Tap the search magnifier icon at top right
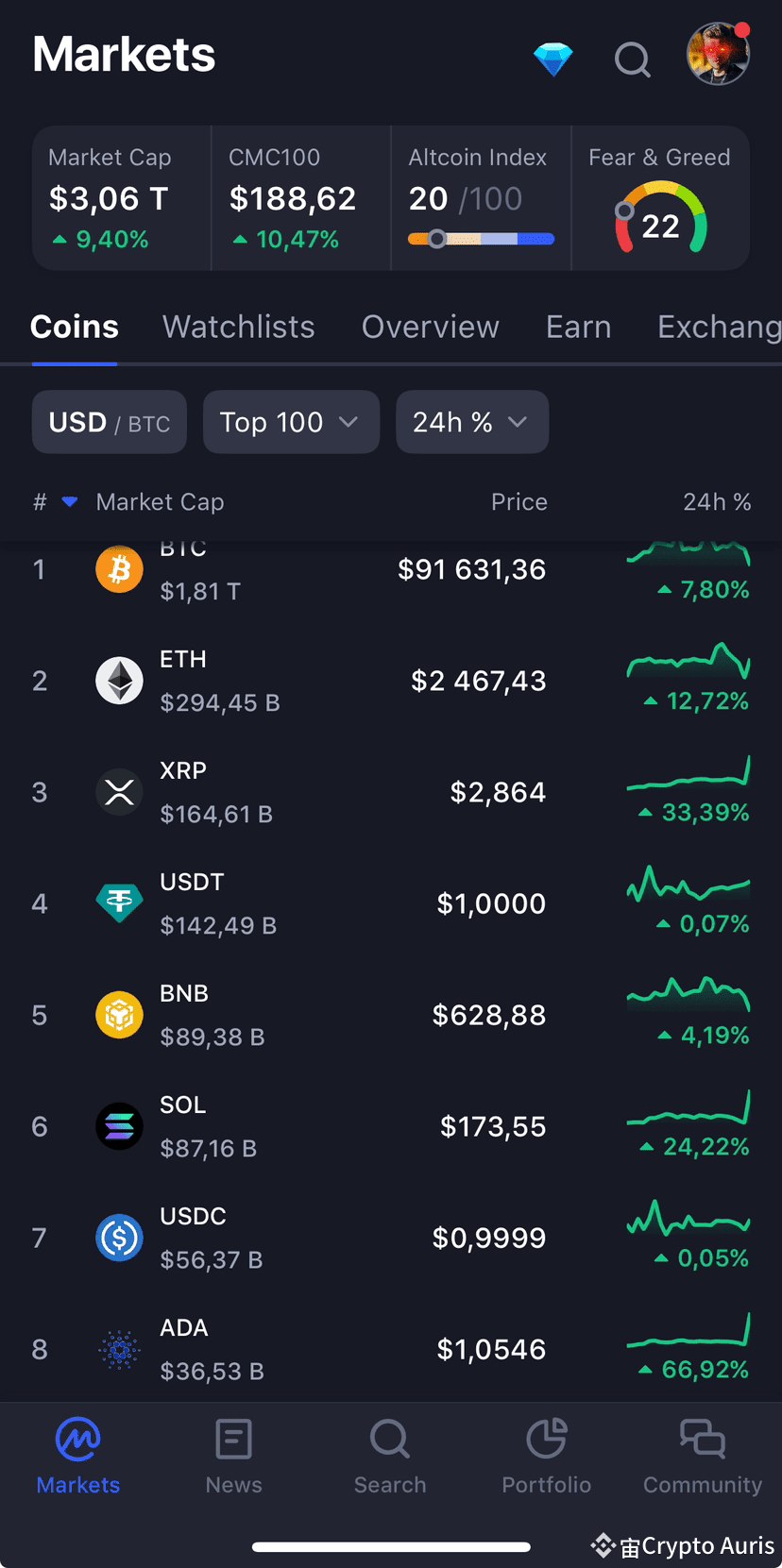Image resolution: width=782 pixels, height=1568 pixels. tap(632, 59)
